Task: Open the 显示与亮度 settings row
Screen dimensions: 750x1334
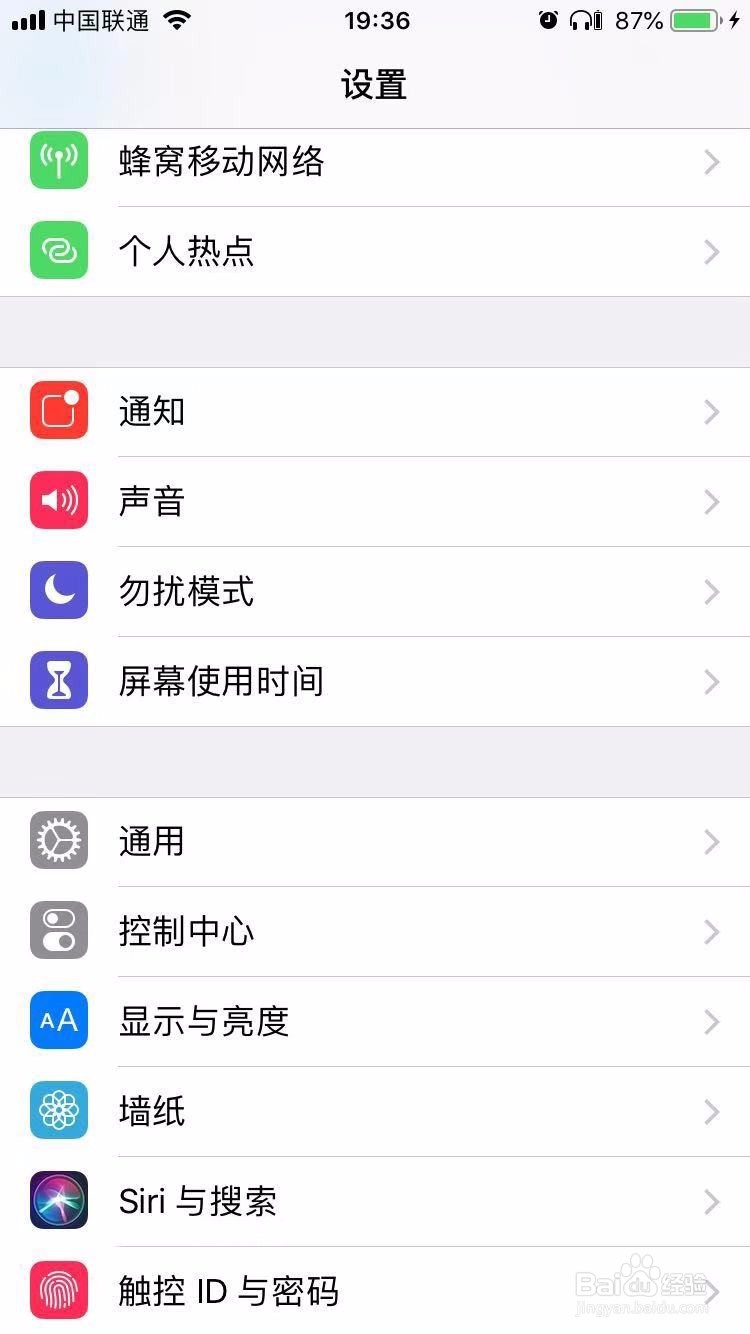Action: (375, 1021)
